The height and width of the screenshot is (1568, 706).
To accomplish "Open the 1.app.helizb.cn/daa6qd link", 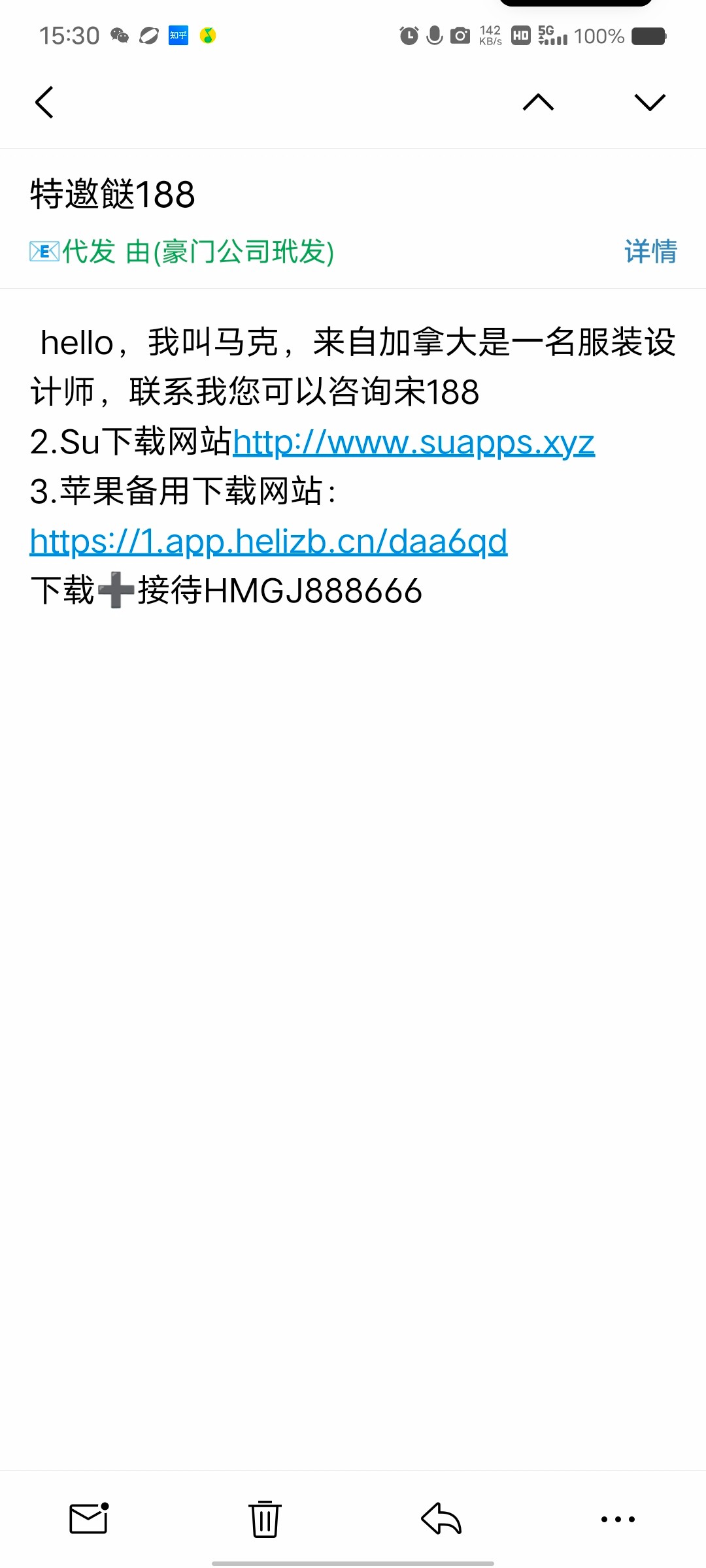I will (x=269, y=542).
